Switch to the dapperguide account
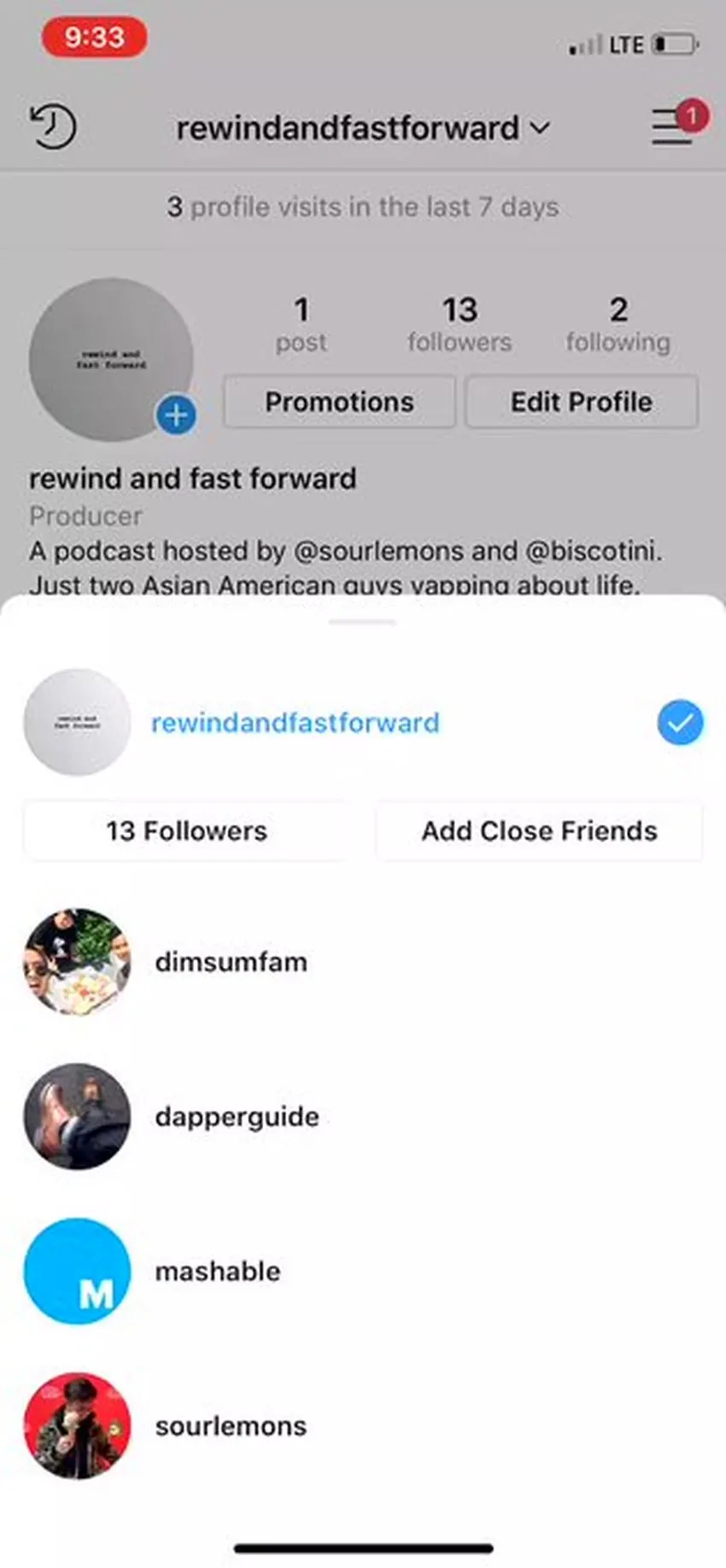Image resolution: width=726 pixels, height=1568 pixels. tap(237, 1117)
